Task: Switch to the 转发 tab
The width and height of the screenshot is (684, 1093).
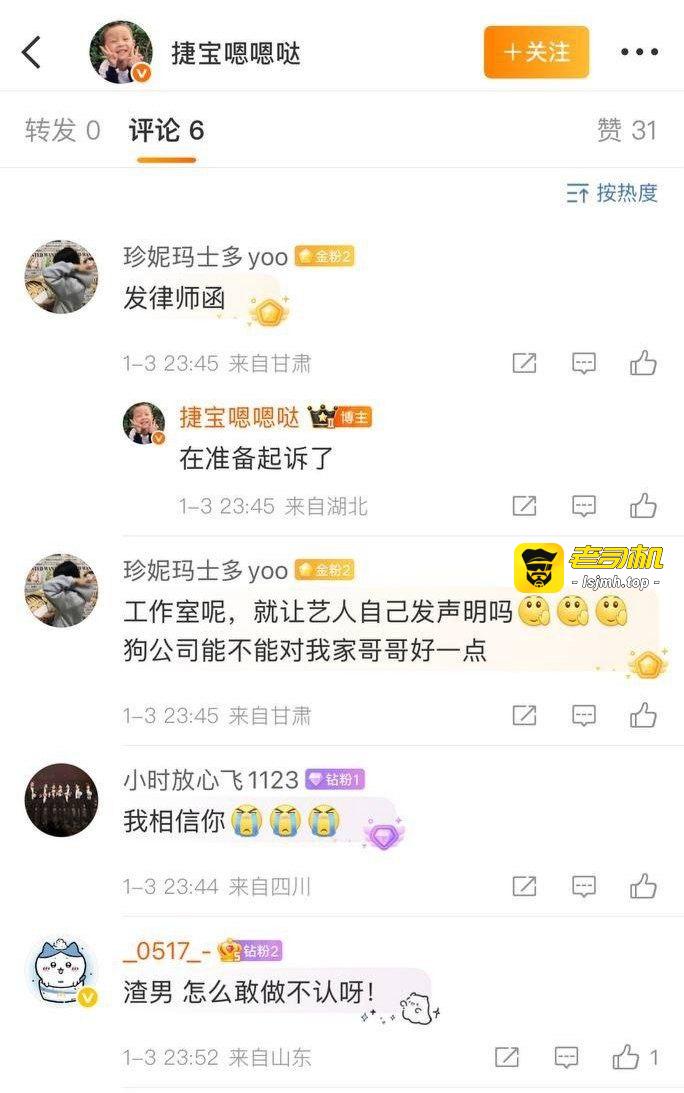Action: (62, 130)
